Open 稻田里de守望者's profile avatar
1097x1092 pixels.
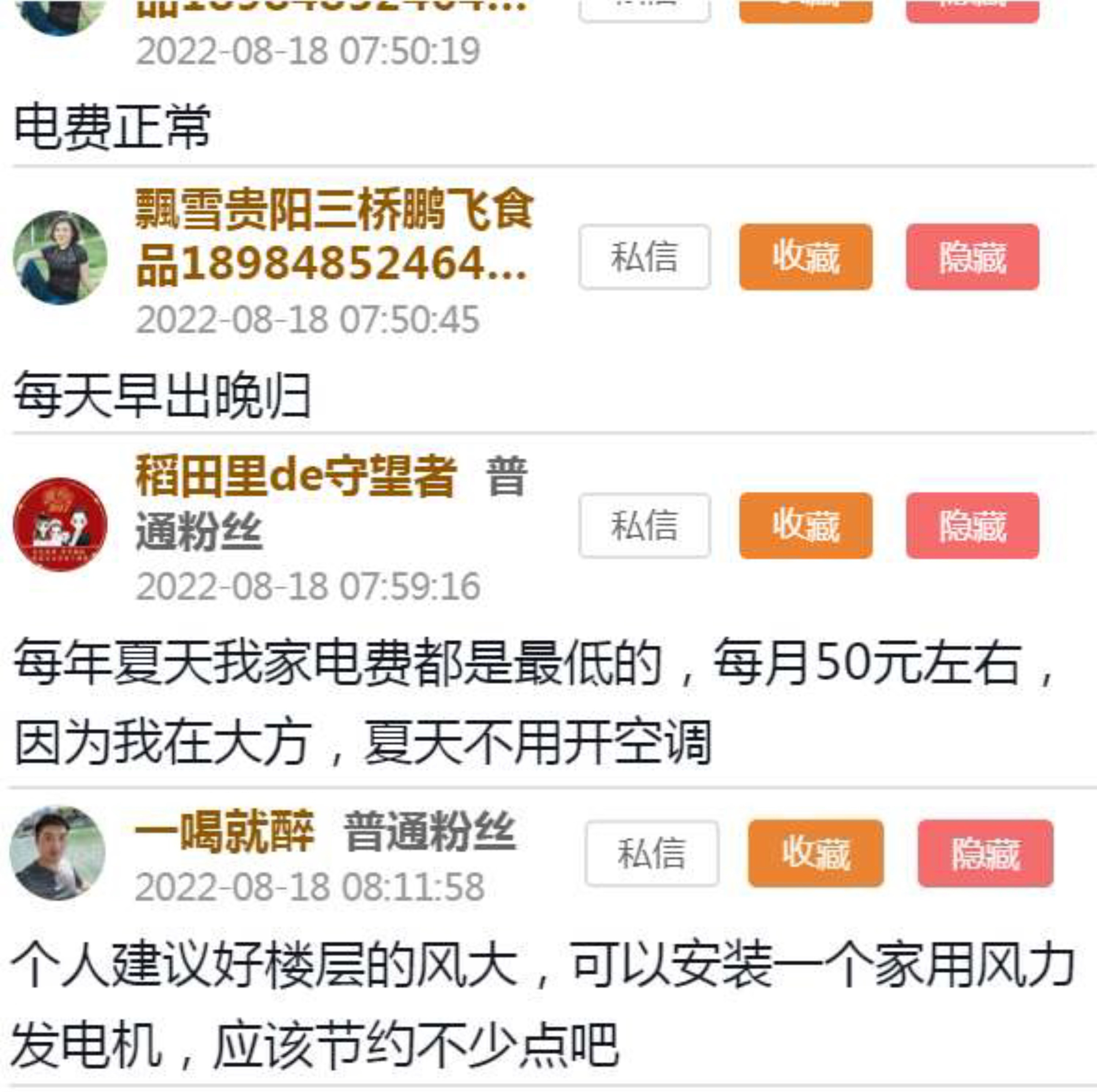click(60, 524)
